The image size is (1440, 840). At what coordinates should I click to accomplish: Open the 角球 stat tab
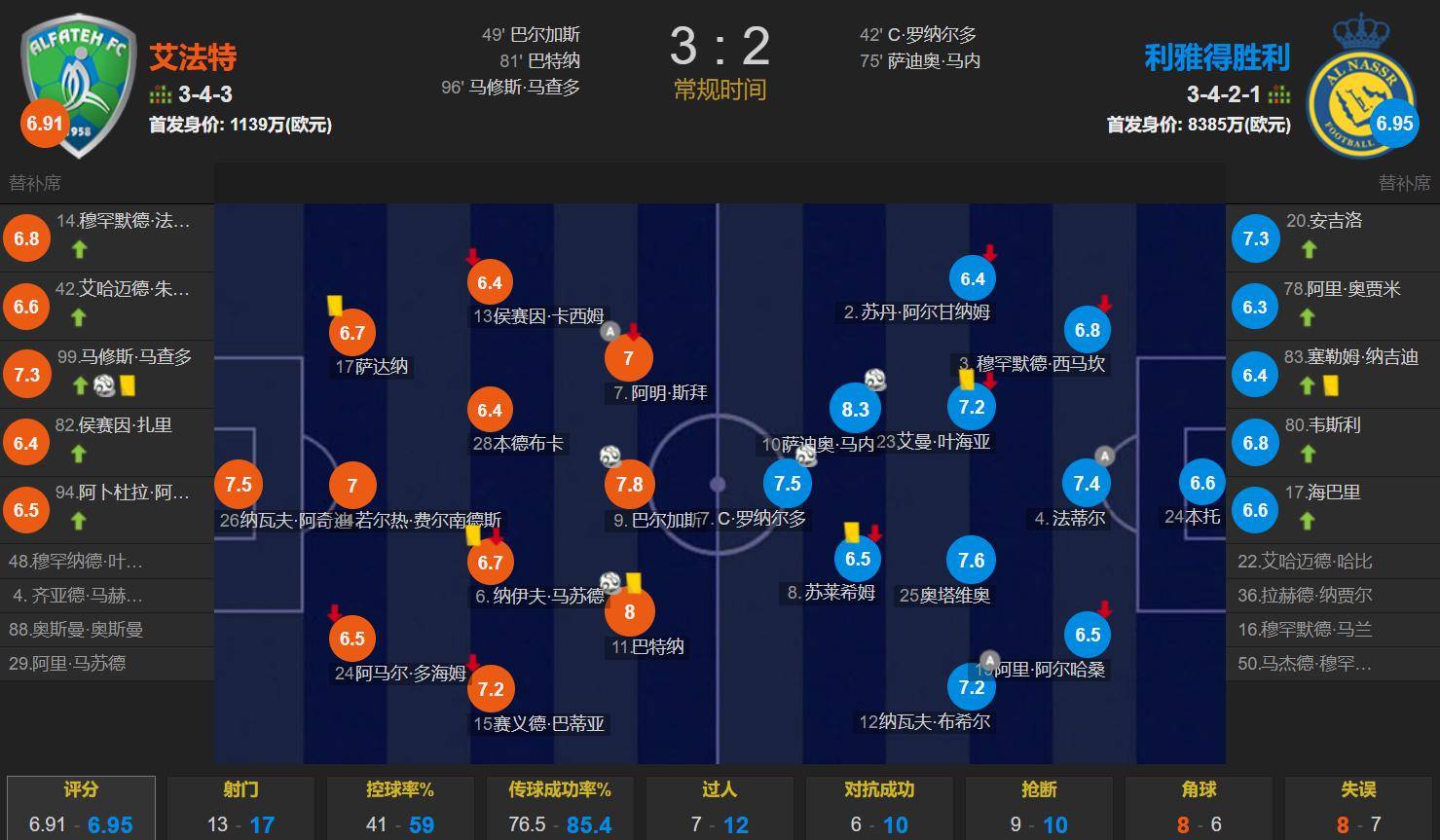tap(1199, 807)
